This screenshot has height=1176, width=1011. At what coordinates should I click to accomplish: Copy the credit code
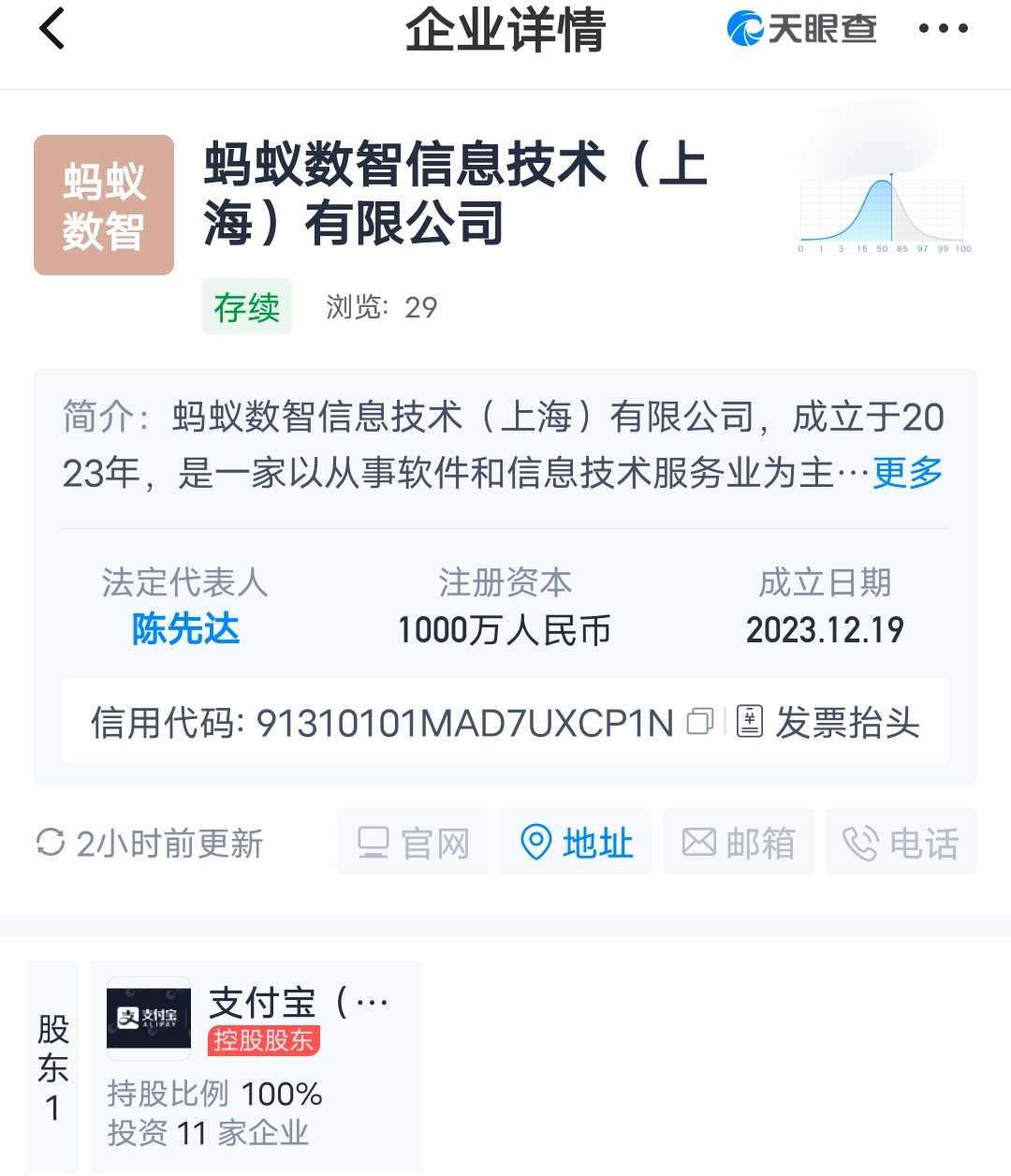(x=699, y=722)
